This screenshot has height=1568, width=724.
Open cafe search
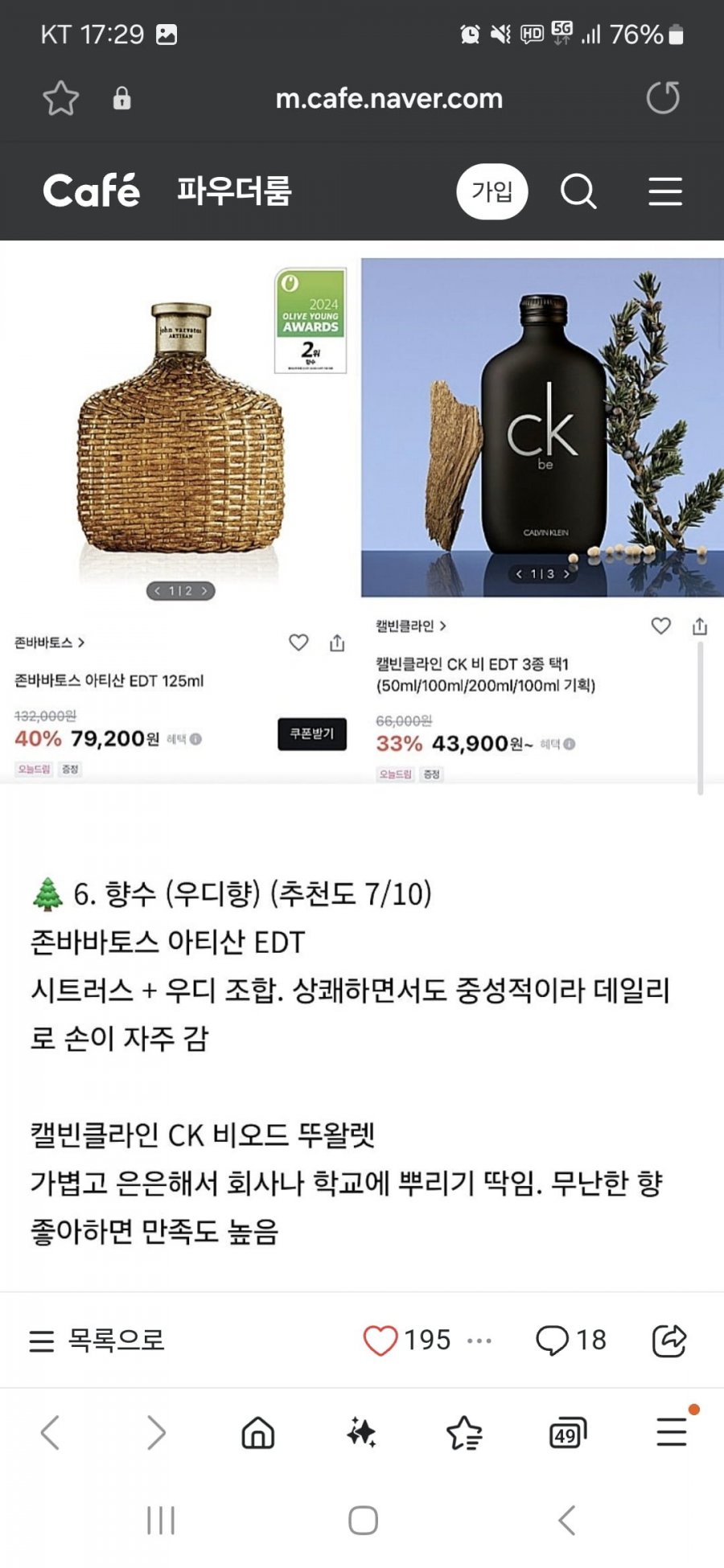pos(578,191)
